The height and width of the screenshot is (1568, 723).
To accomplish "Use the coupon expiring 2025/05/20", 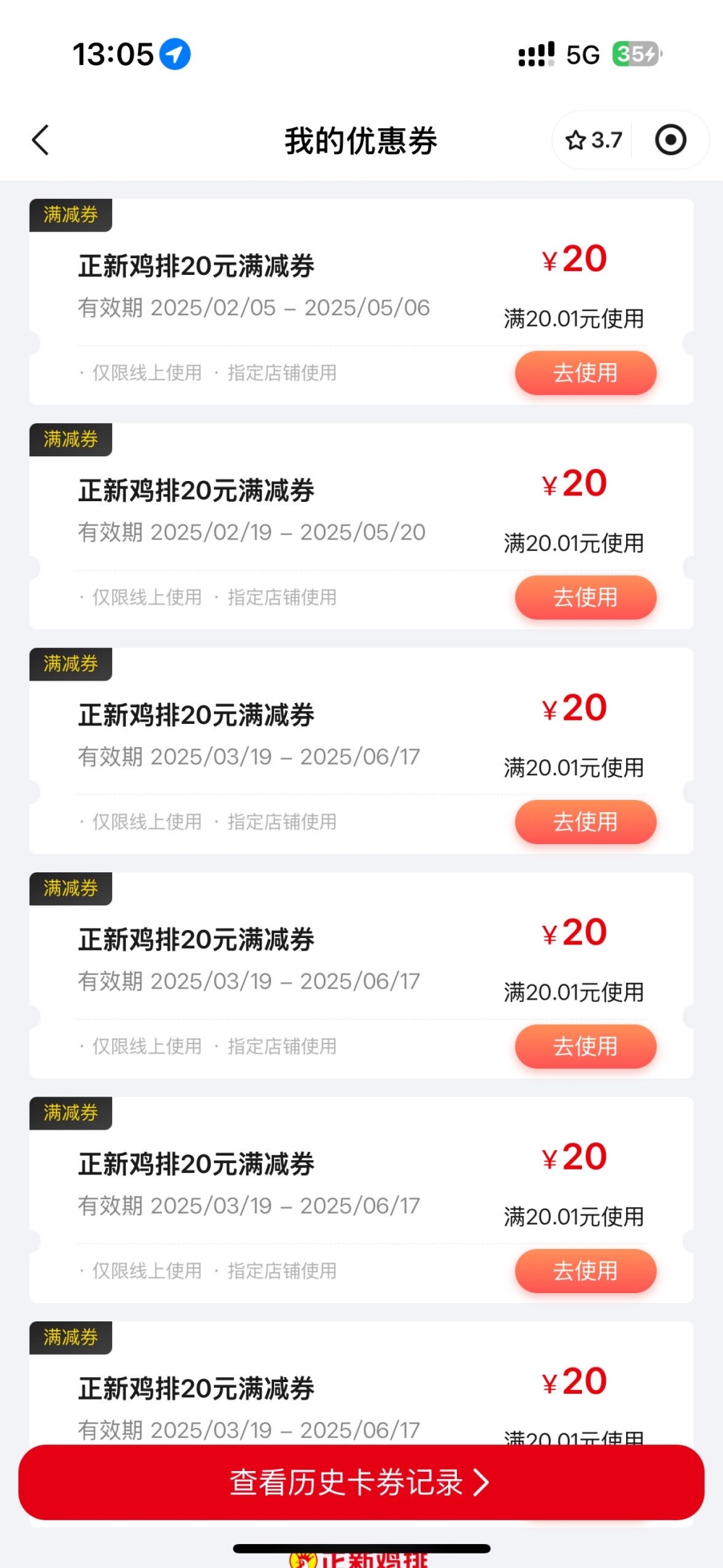I will [x=585, y=597].
